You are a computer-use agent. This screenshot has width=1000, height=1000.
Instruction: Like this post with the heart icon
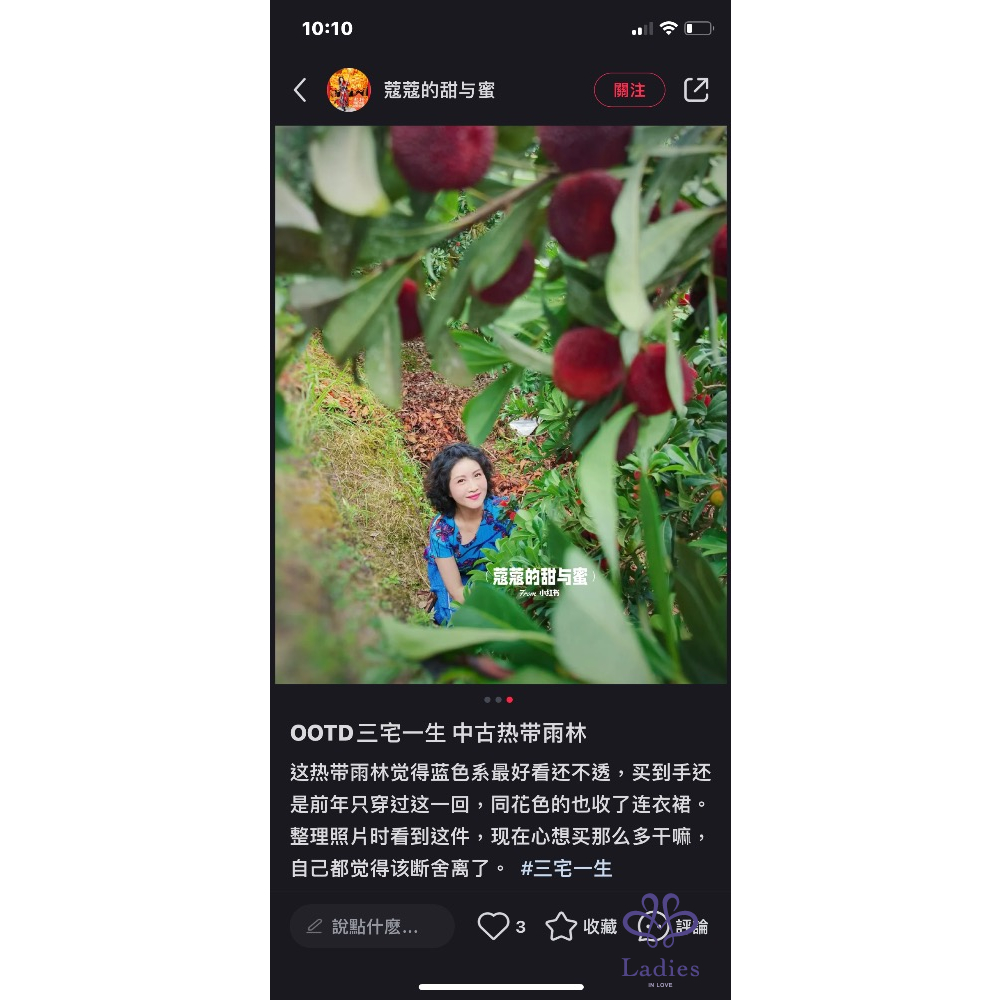click(x=493, y=927)
